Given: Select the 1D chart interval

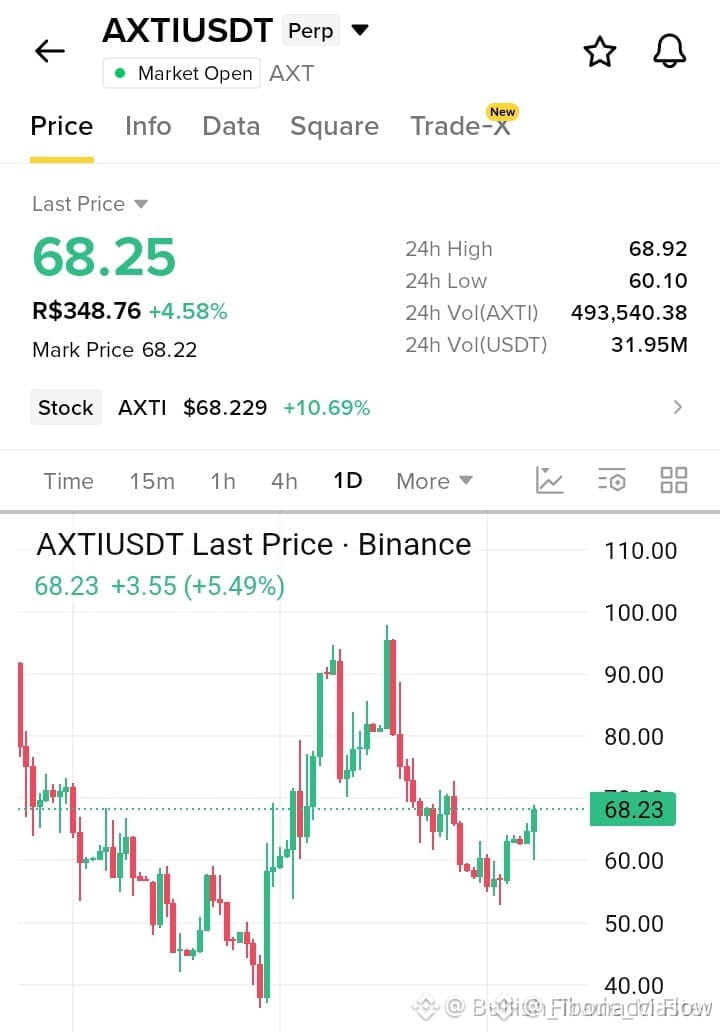Looking at the screenshot, I should coord(347,480).
